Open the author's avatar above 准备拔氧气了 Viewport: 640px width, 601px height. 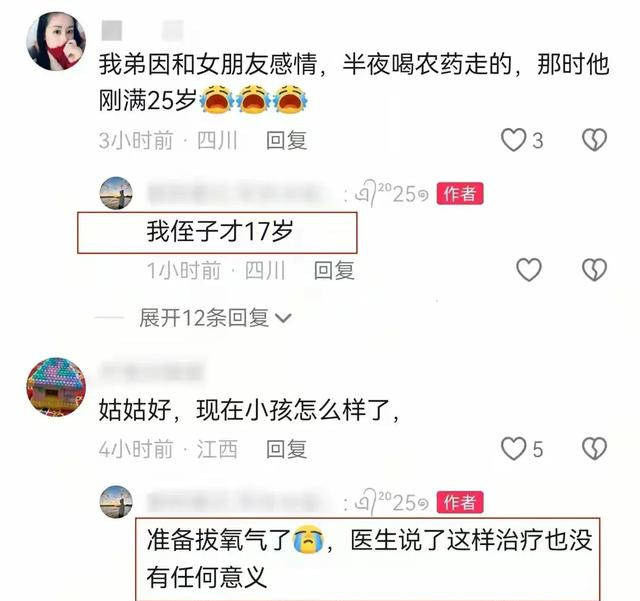coord(116,502)
